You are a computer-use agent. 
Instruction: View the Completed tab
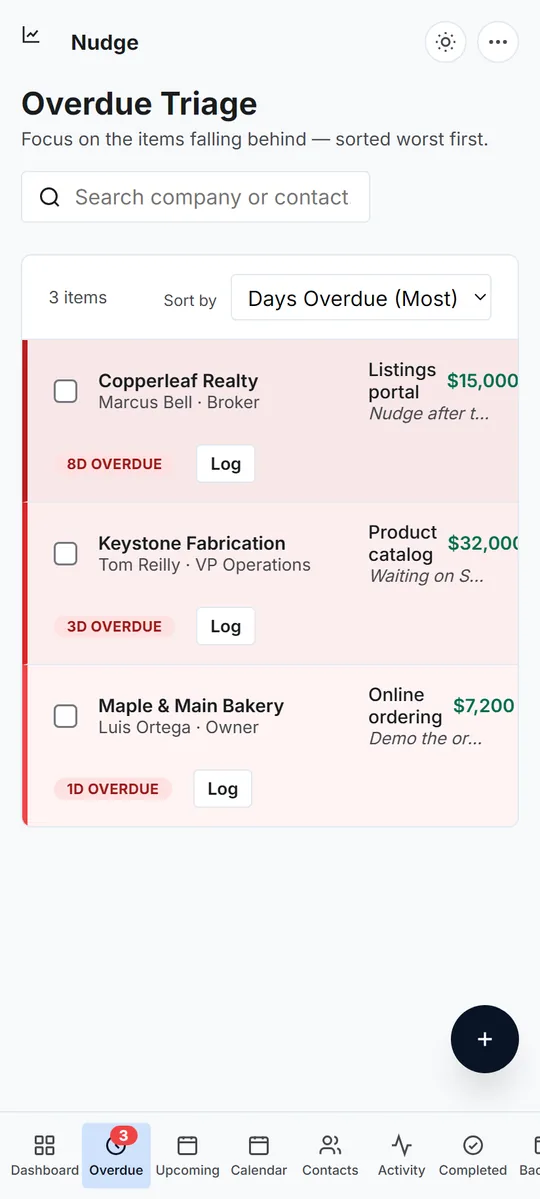(473, 1155)
